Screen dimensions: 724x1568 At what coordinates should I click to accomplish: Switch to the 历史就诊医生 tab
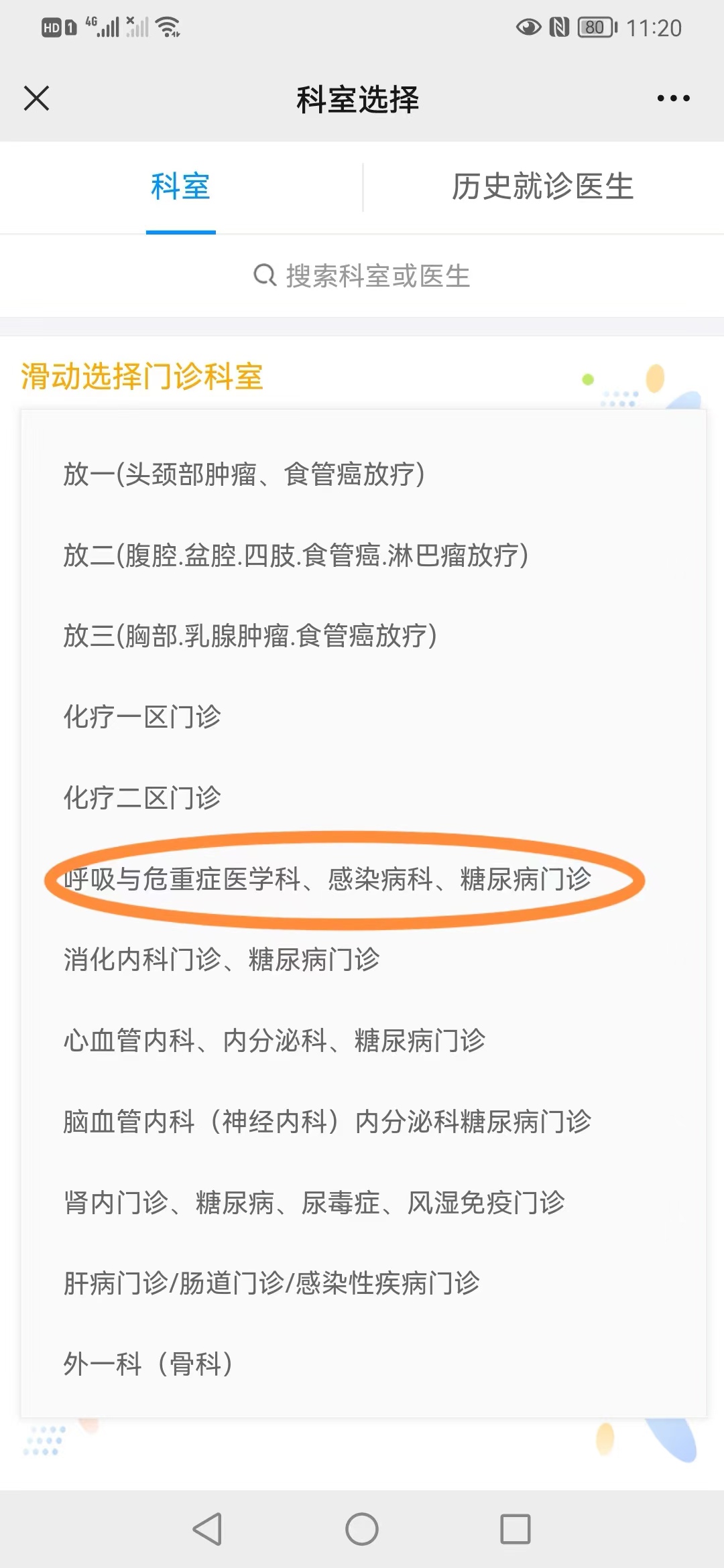(x=542, y=187)
